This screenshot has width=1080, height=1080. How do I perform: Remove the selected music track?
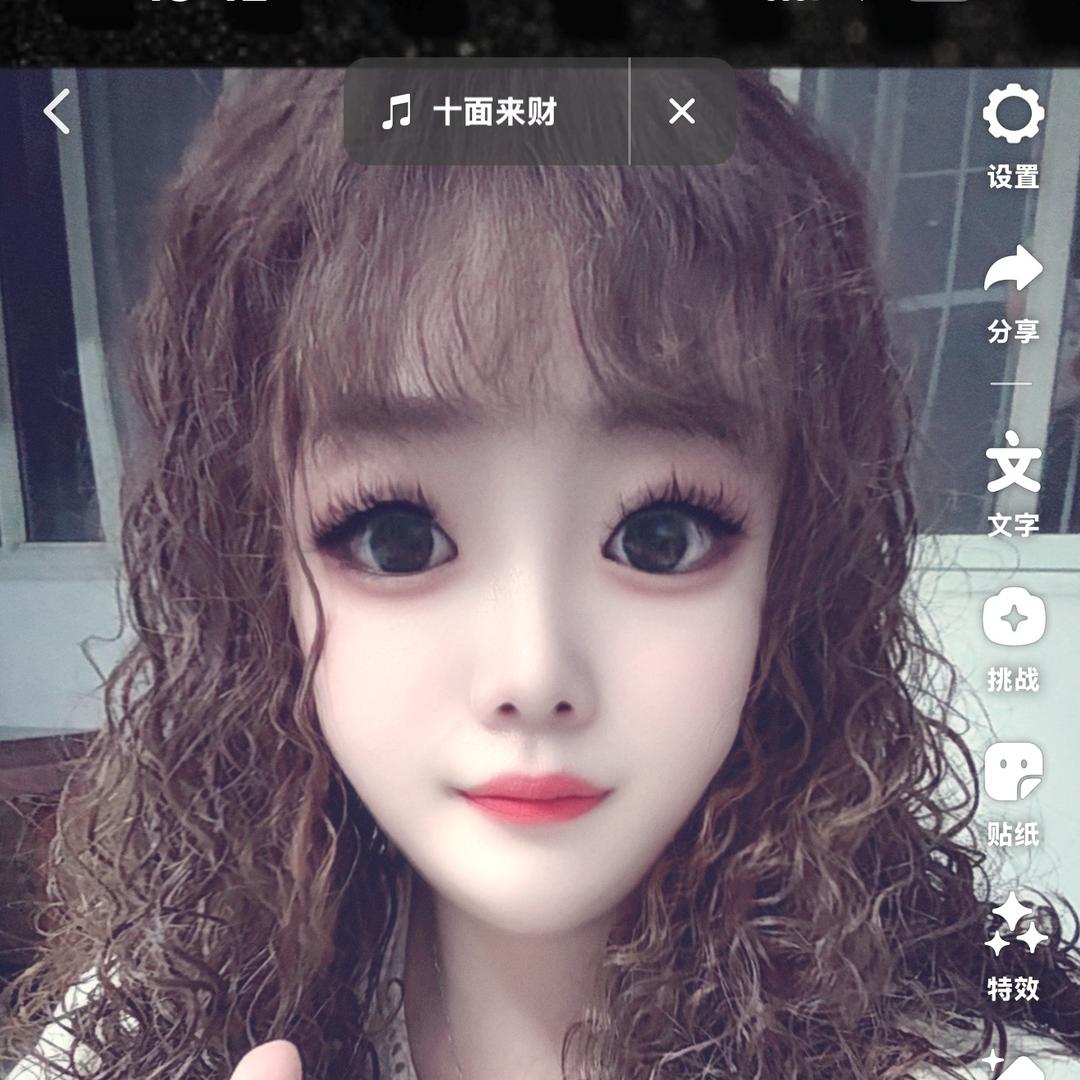click(682, 112)
